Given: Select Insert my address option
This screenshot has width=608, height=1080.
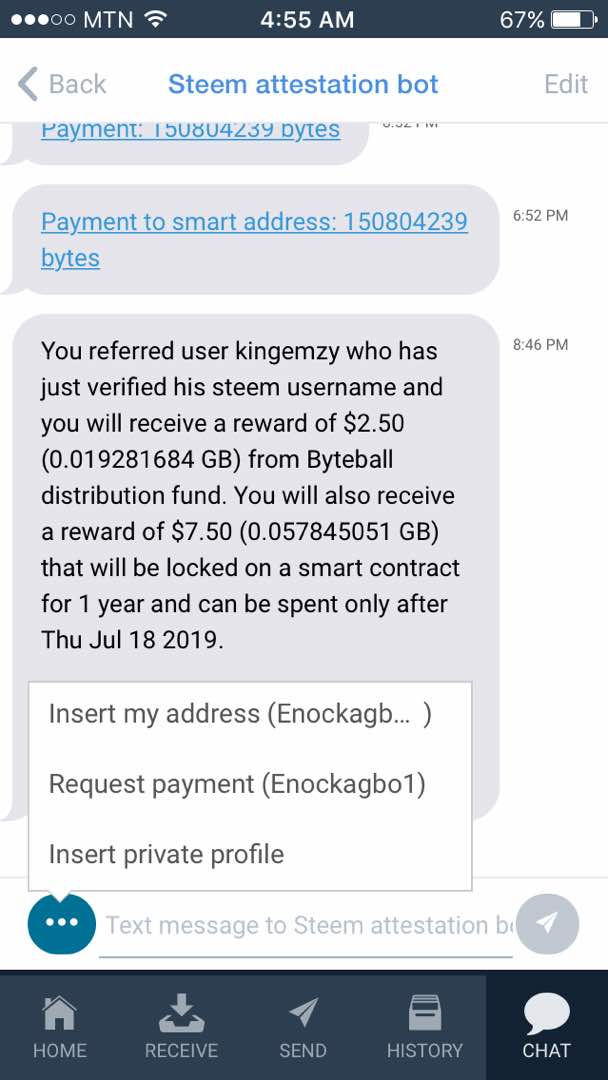Looking at the screenshot, I should pyautogui.click(x=240, y=714).
